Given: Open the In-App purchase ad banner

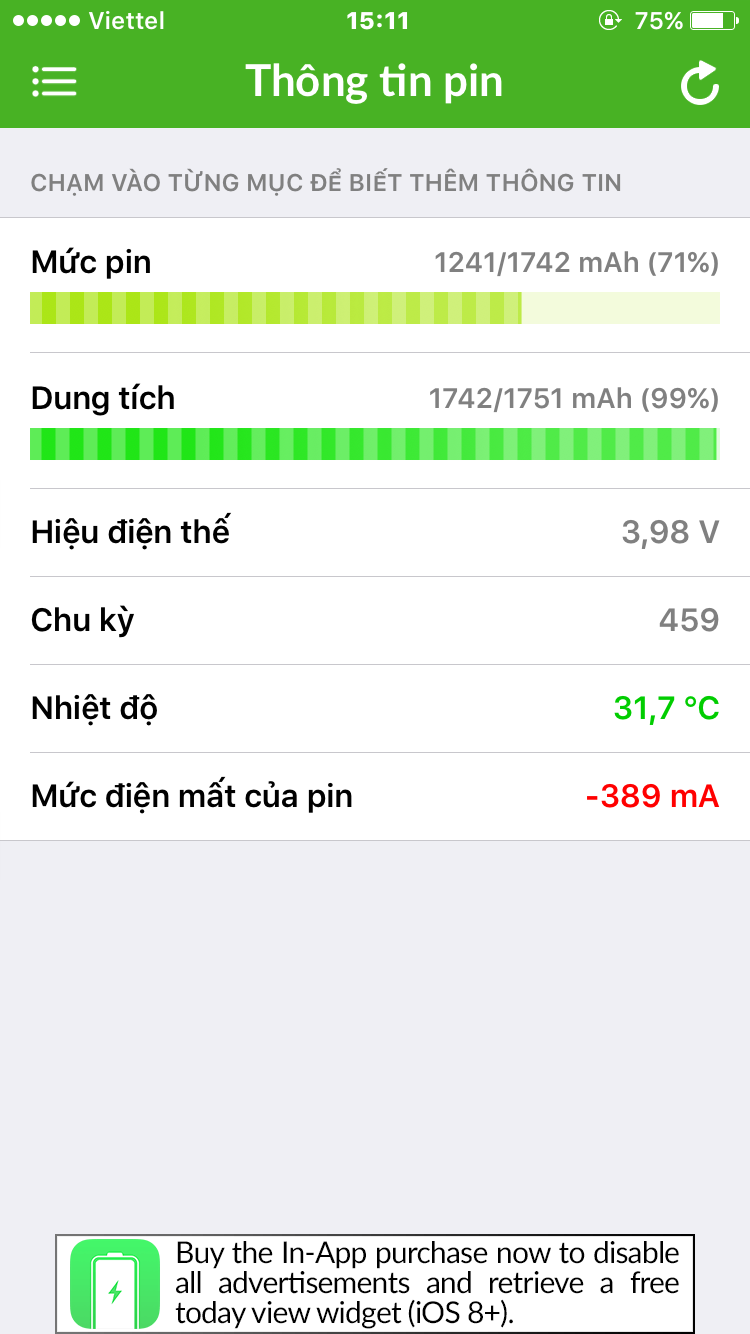Looking at the screenshot, I should (x=375, y=1283).
